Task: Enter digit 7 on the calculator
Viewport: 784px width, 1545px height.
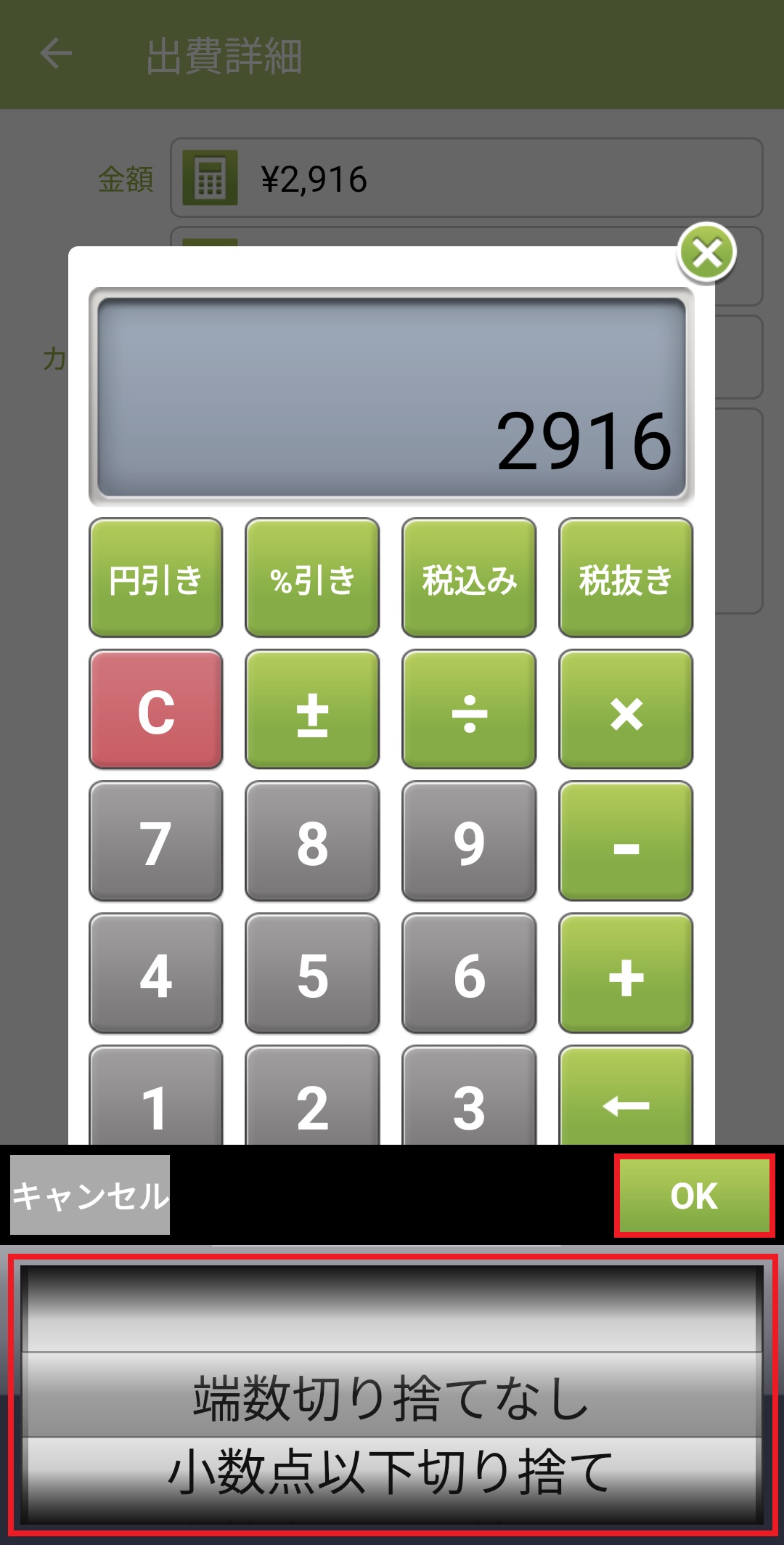Action: [x=155, y=841]
